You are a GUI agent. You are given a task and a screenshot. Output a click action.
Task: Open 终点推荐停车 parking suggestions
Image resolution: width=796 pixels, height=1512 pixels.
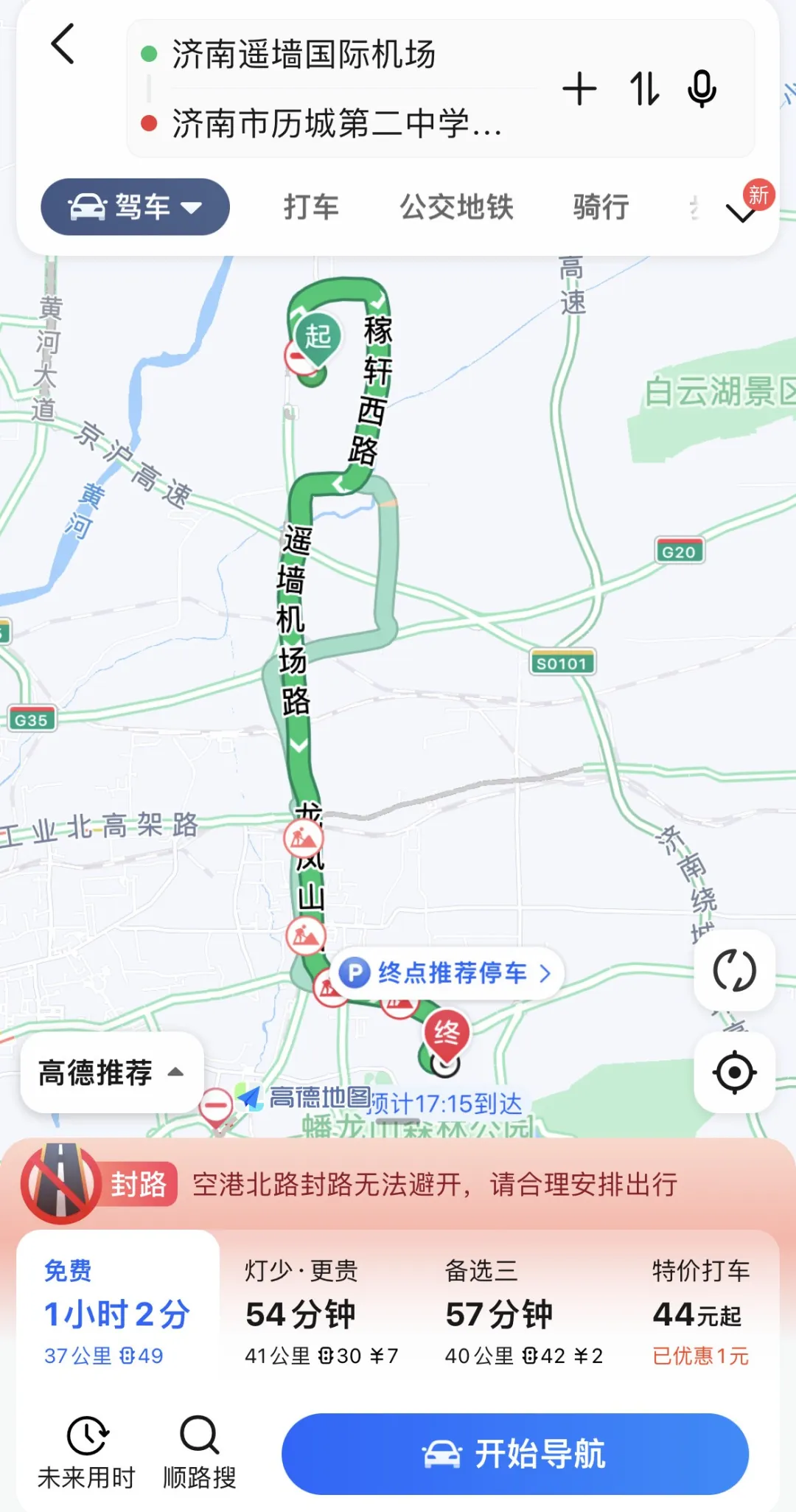tap(447, 973)
